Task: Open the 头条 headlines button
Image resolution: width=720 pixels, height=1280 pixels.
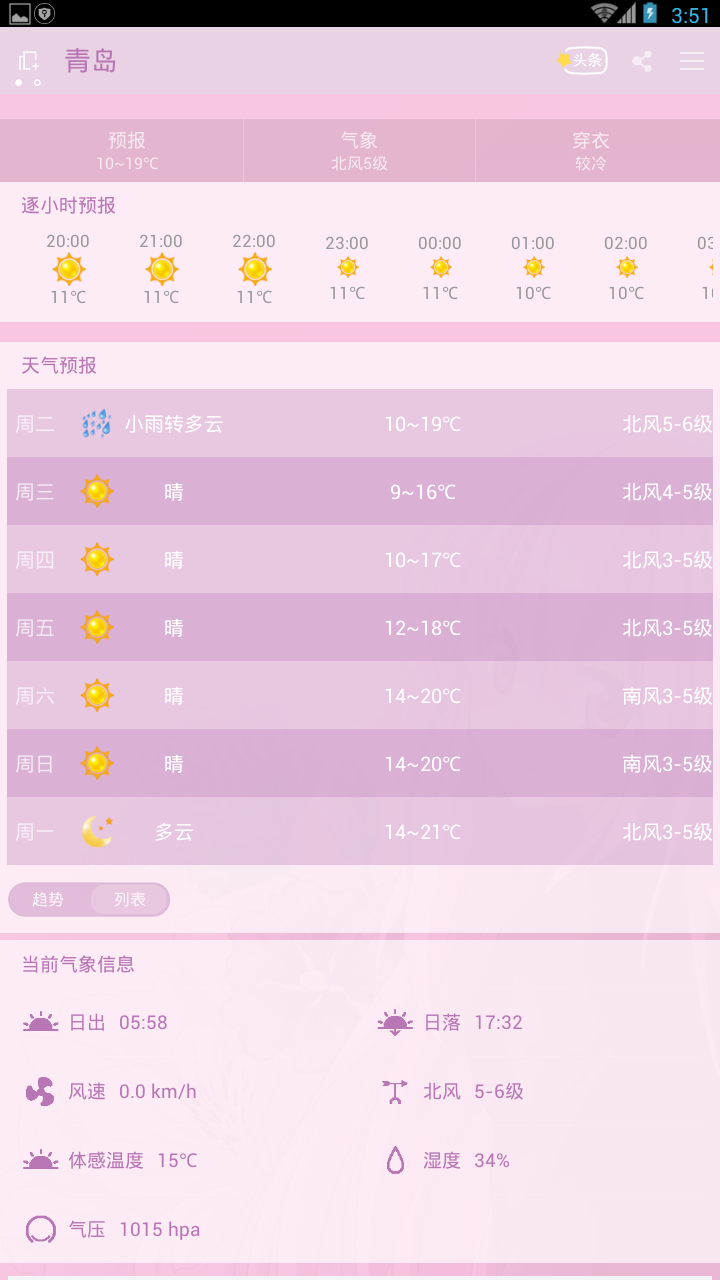Action: (x=583, y=61)
